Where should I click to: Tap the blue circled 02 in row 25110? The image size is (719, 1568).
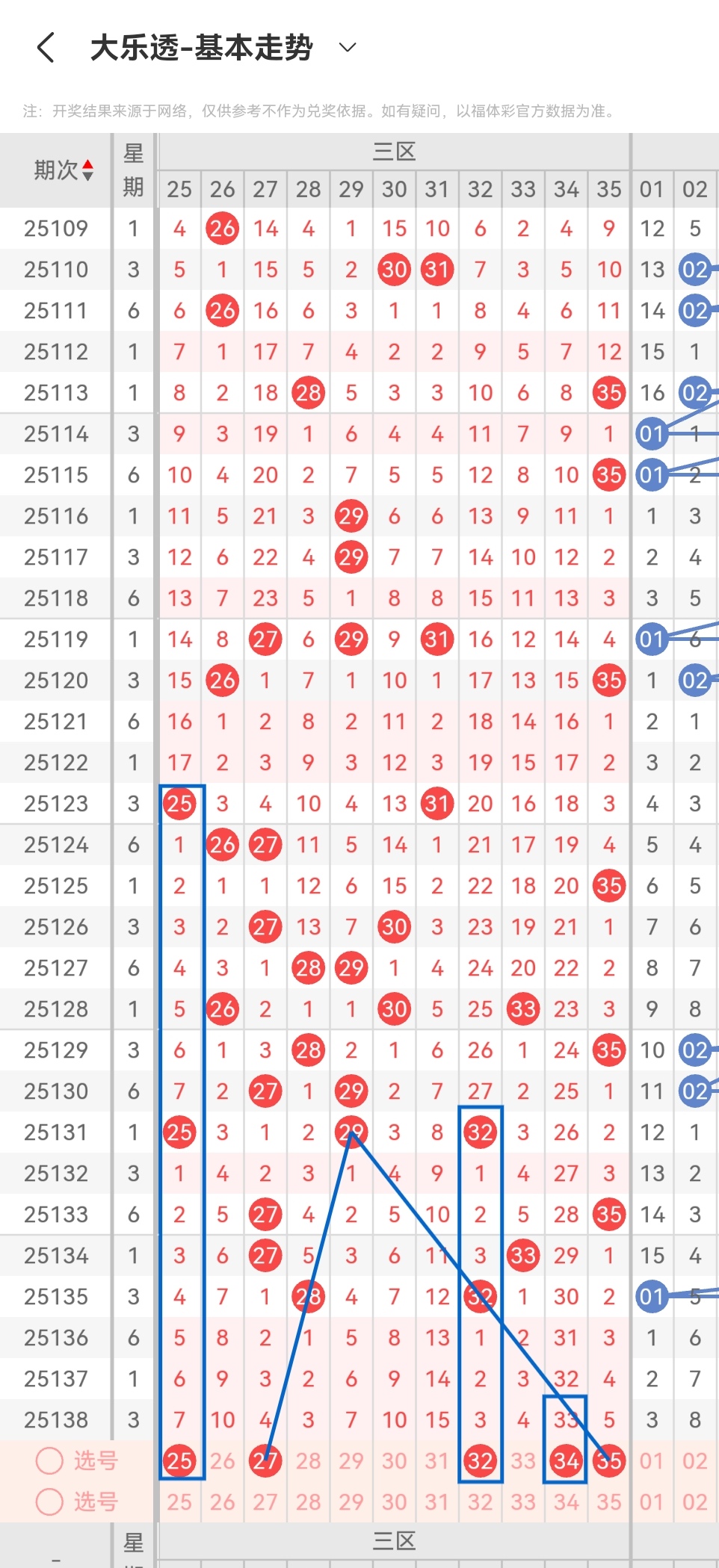tap(694, 270)
